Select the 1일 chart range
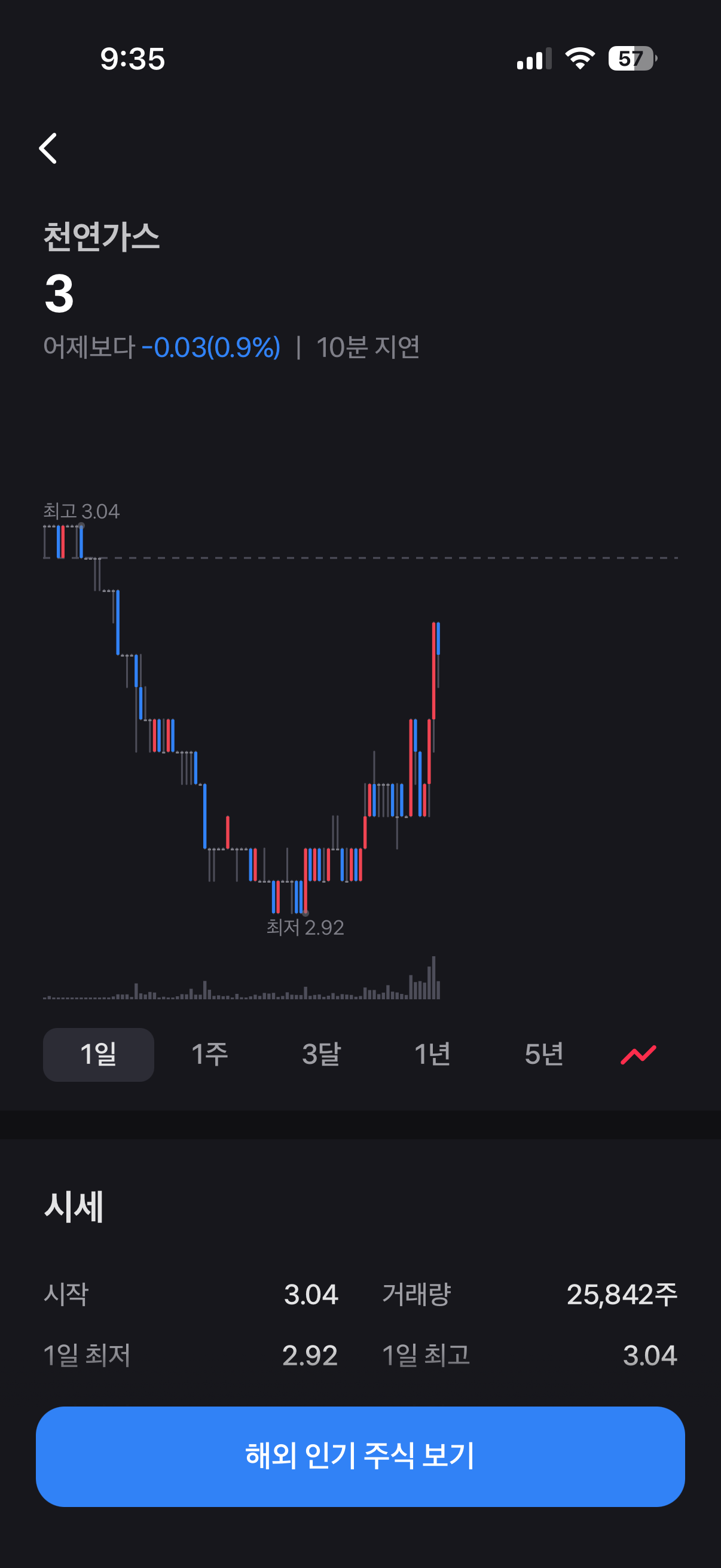721x1568 pixels. click(99, 1054)
